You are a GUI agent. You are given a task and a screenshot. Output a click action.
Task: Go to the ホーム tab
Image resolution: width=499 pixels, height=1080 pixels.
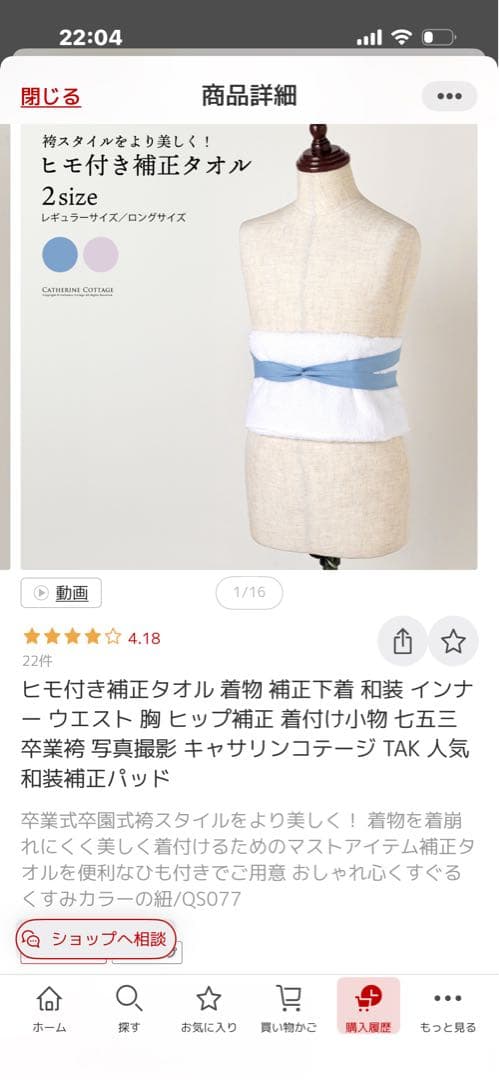point(49,1009)
